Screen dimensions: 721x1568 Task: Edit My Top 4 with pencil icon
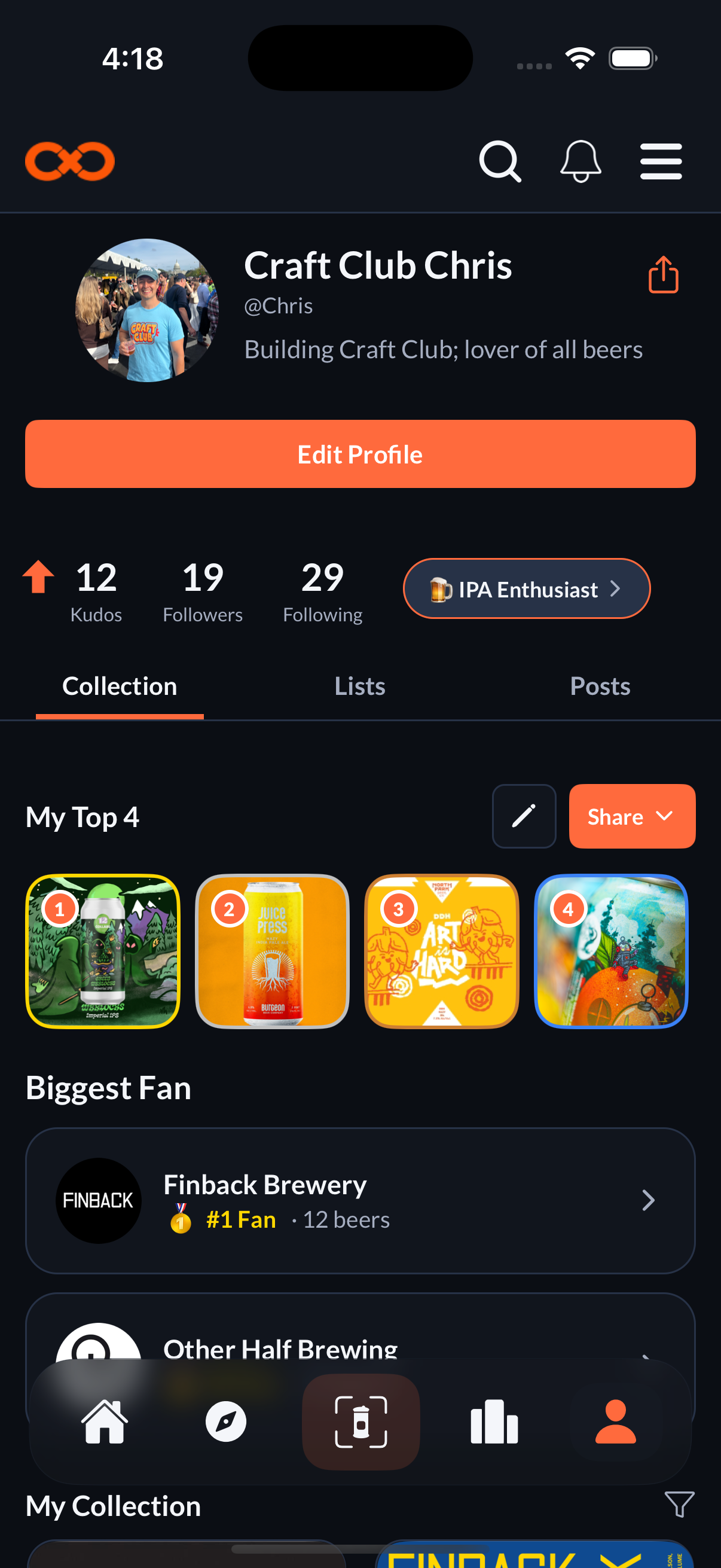tap(524, 816)
